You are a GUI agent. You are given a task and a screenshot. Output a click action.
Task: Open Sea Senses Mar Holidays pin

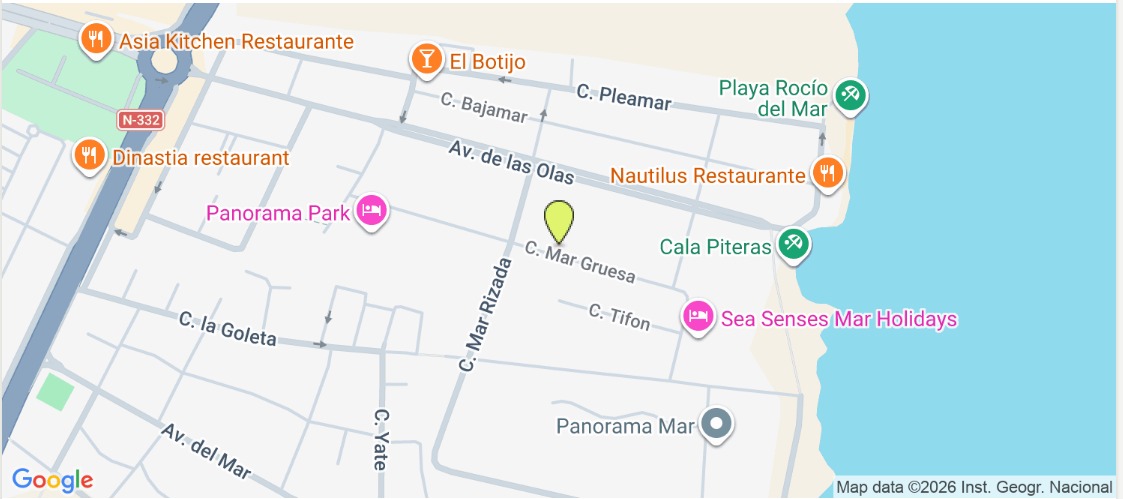pyautogui.click(x=698, y=317)
